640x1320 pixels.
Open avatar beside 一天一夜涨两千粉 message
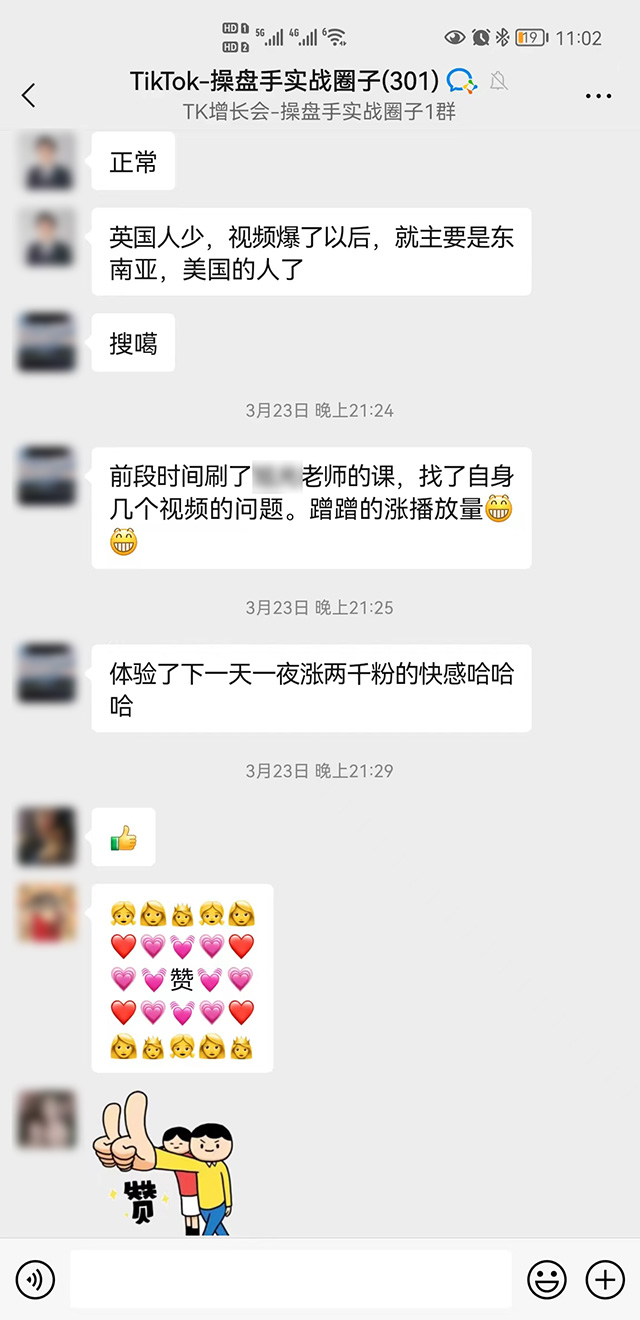pos(47,673)
